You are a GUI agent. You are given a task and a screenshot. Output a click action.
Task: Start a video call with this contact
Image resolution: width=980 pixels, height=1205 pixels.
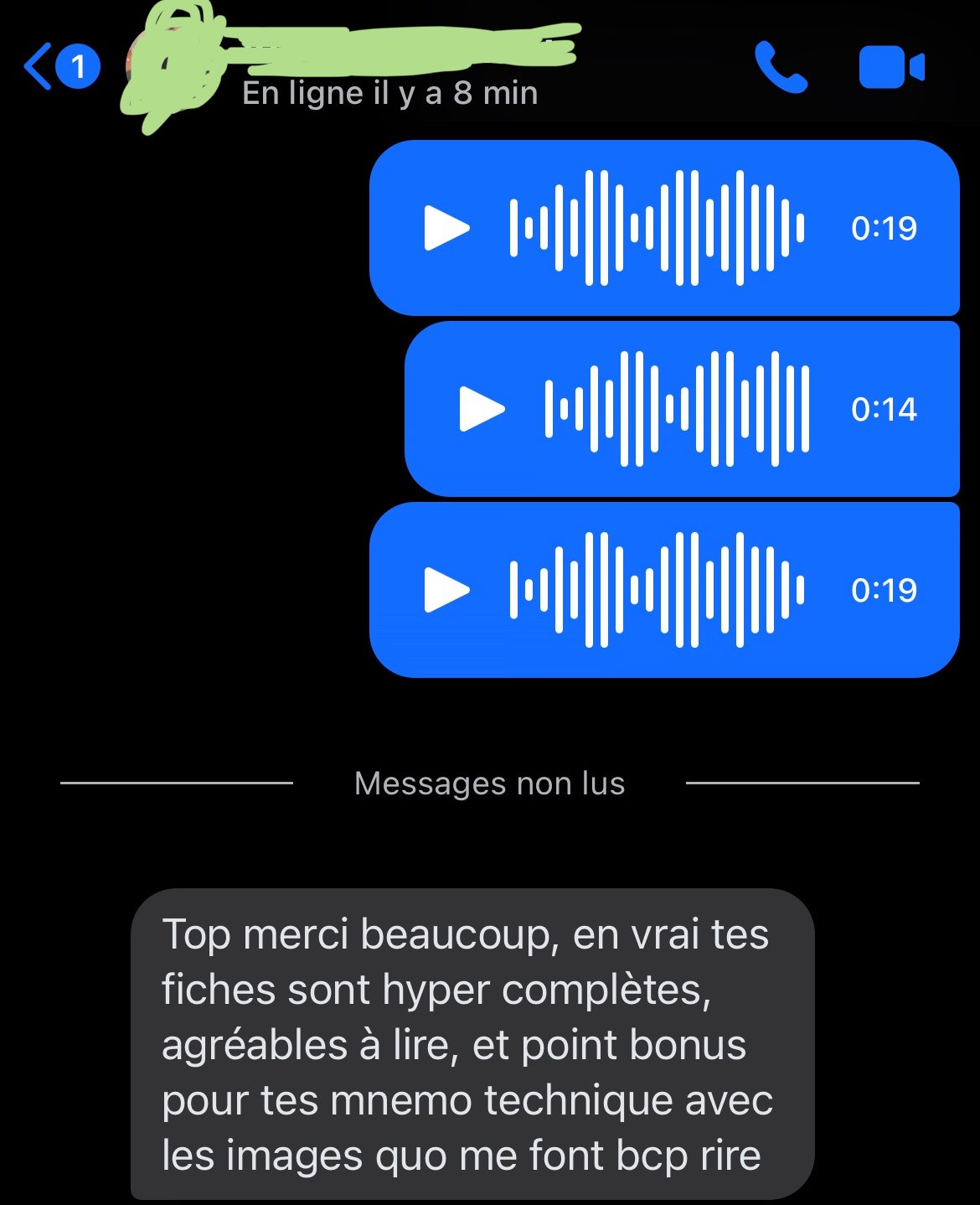[x=891, y=68]
